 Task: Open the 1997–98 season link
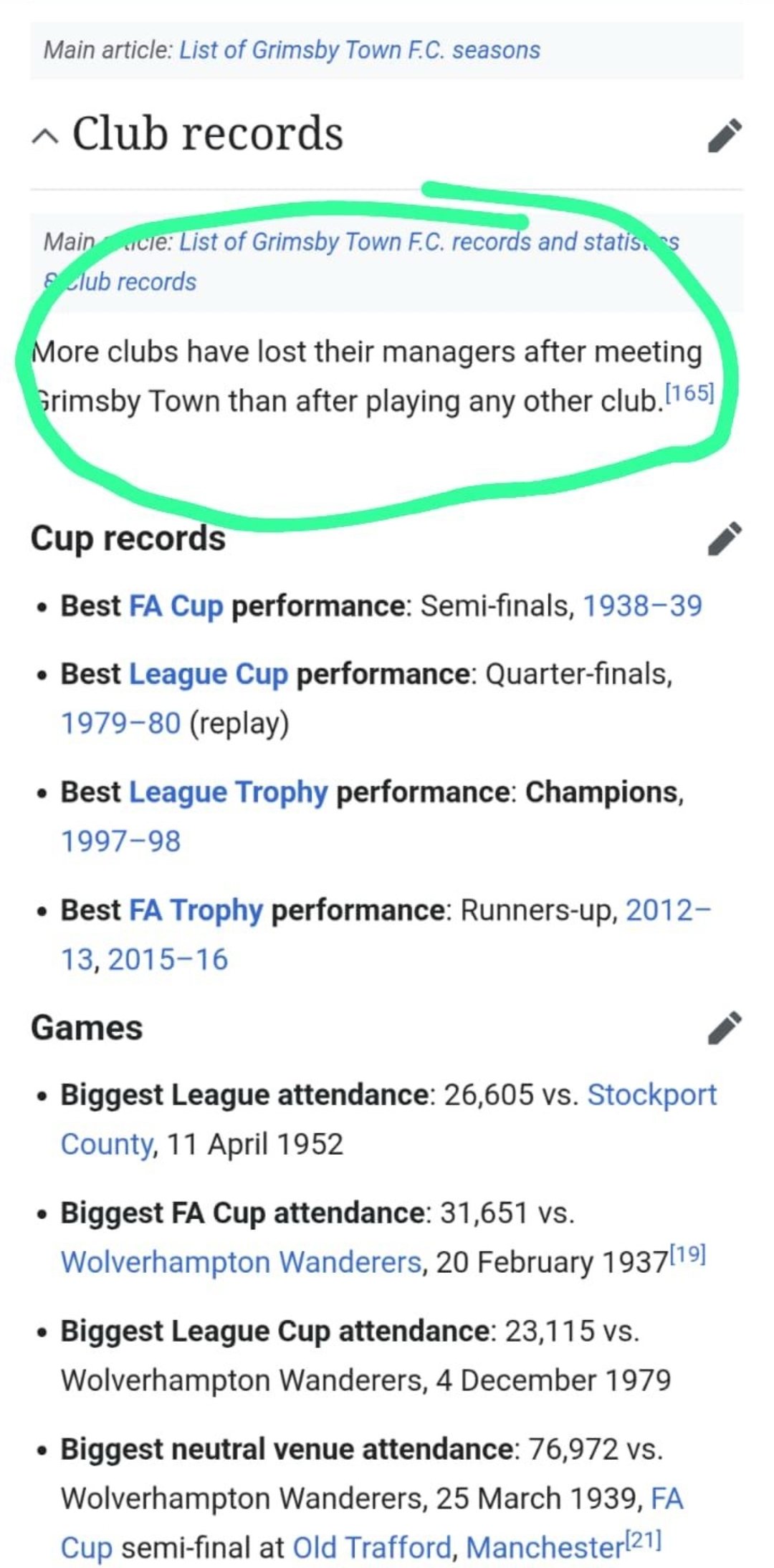[120, 842]
